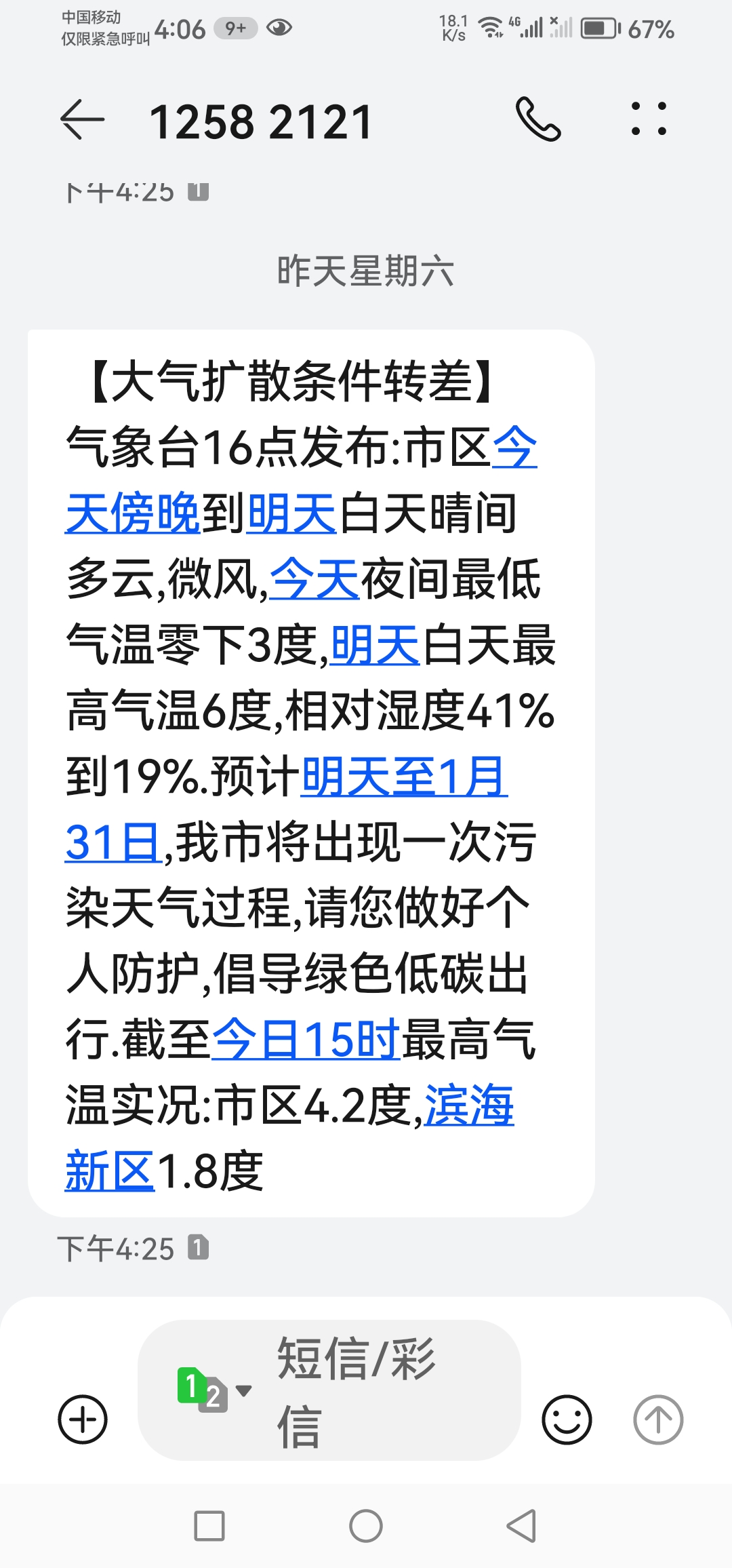Open the four-dot more options menu
This screenshot has width=732, height=1568.
649,120
